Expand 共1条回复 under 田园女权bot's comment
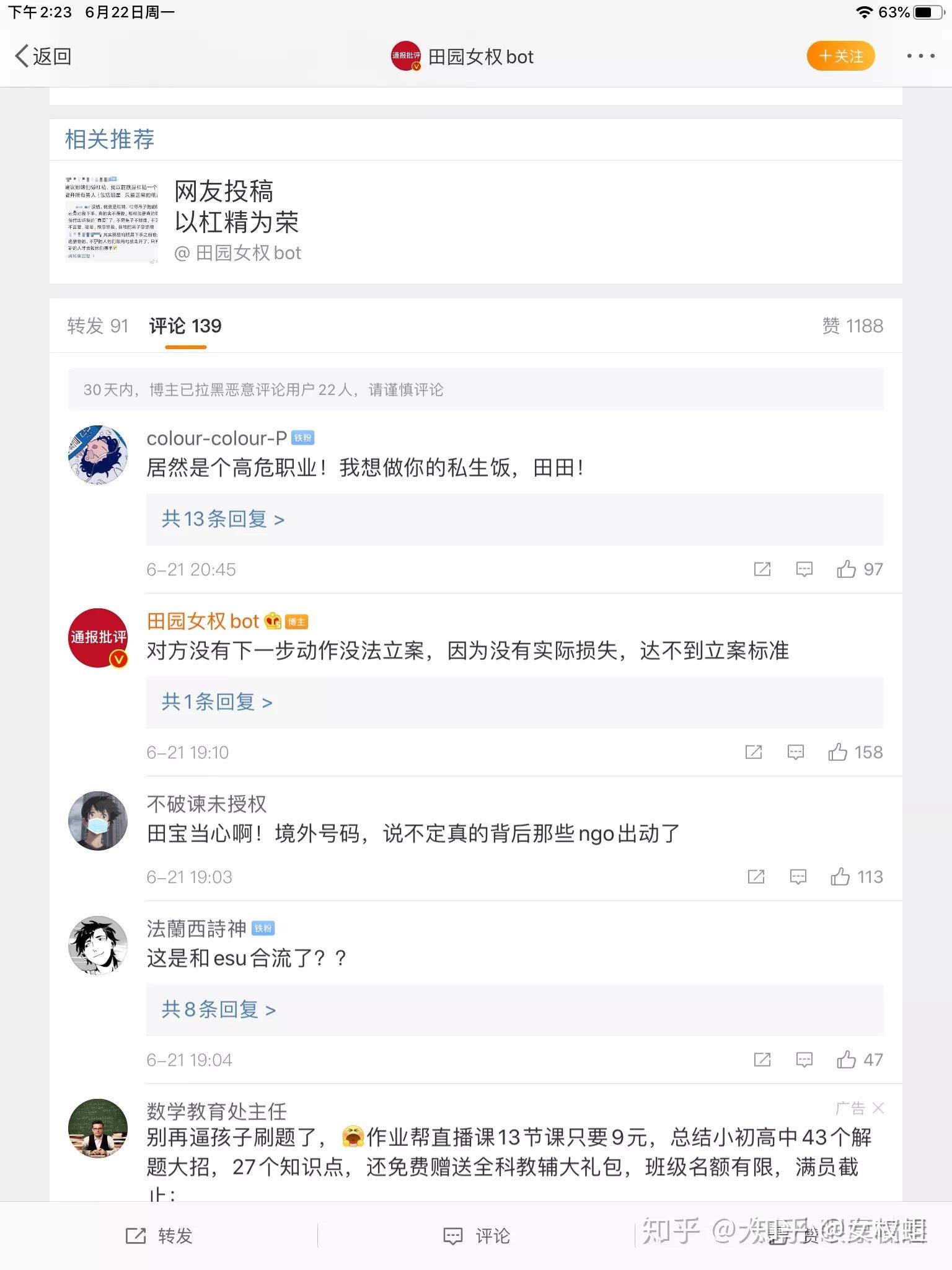 pyautogui.click(x=217, y=702)
